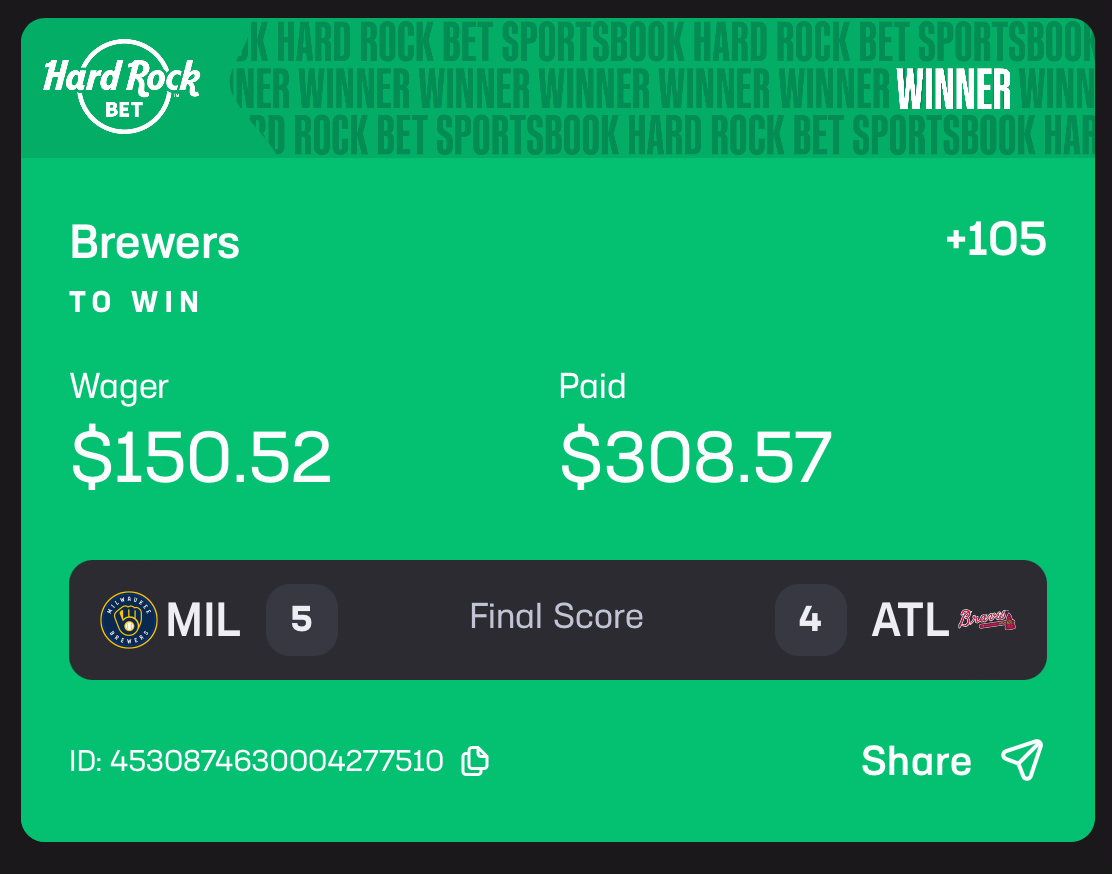The height and width of the screenshot is (874, 1112).
Task: Copy the bet ID number
Action: 475,762
